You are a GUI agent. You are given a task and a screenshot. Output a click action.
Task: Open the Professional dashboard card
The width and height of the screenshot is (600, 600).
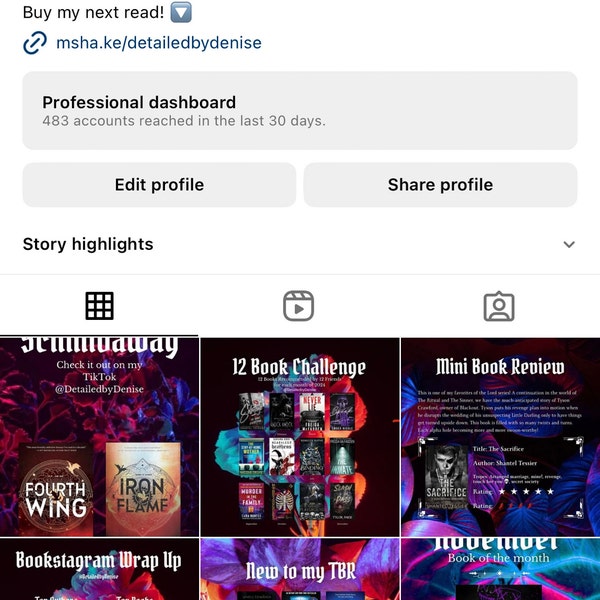coord(300,110)
